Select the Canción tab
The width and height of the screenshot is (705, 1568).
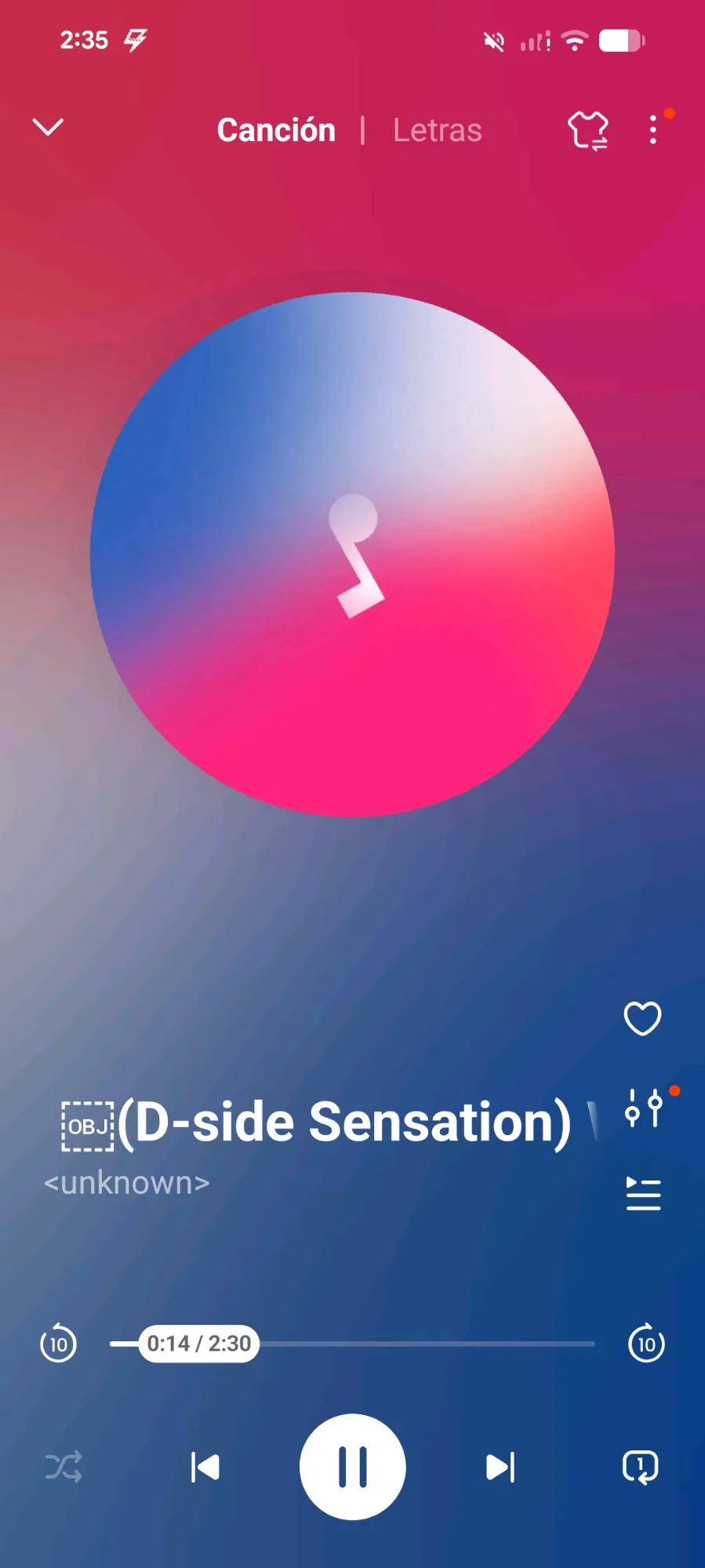[276, 130]
